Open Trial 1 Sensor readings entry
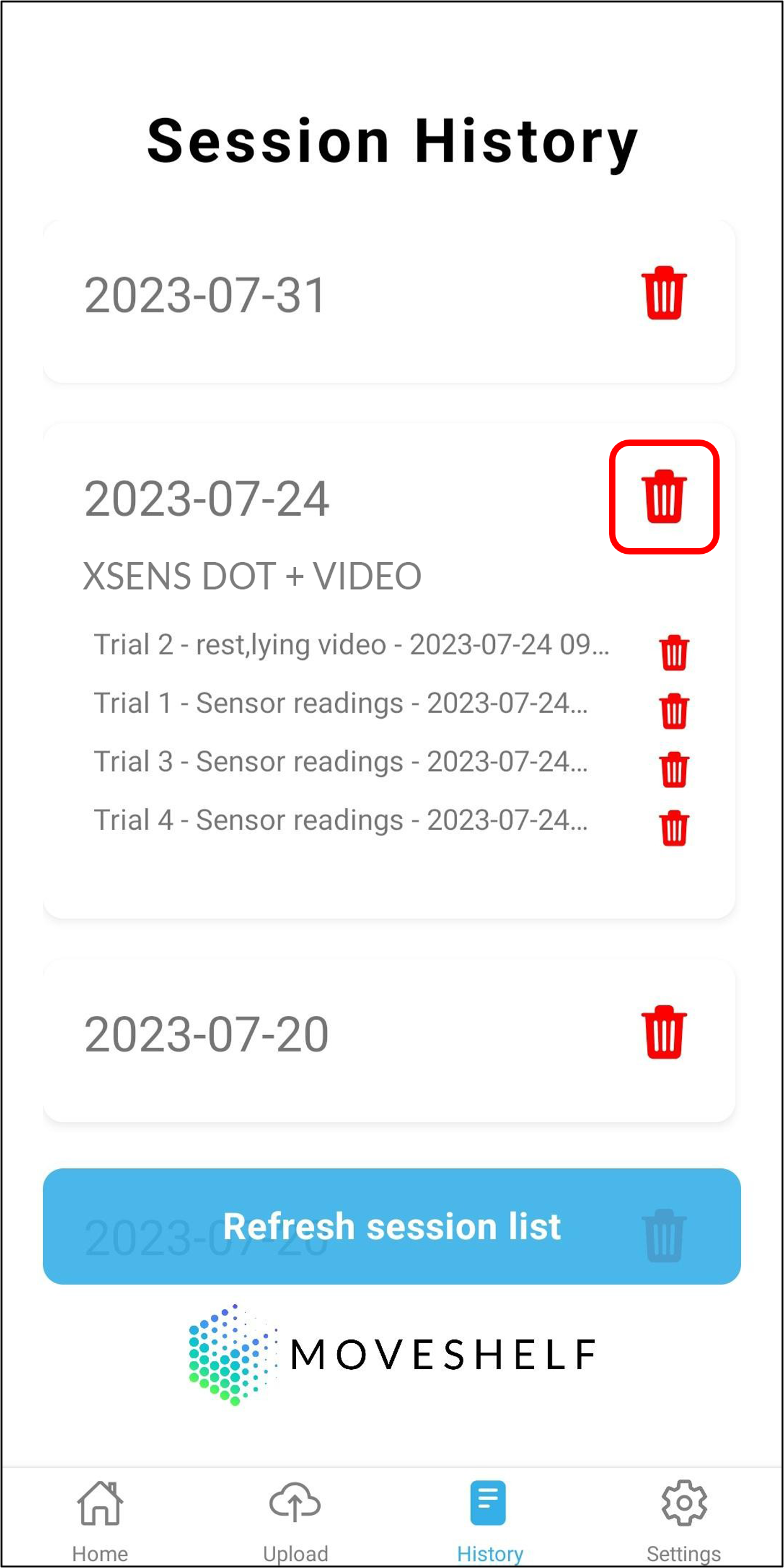Image resolution: width=784 pixels, height=1568 pixels. 341,703
